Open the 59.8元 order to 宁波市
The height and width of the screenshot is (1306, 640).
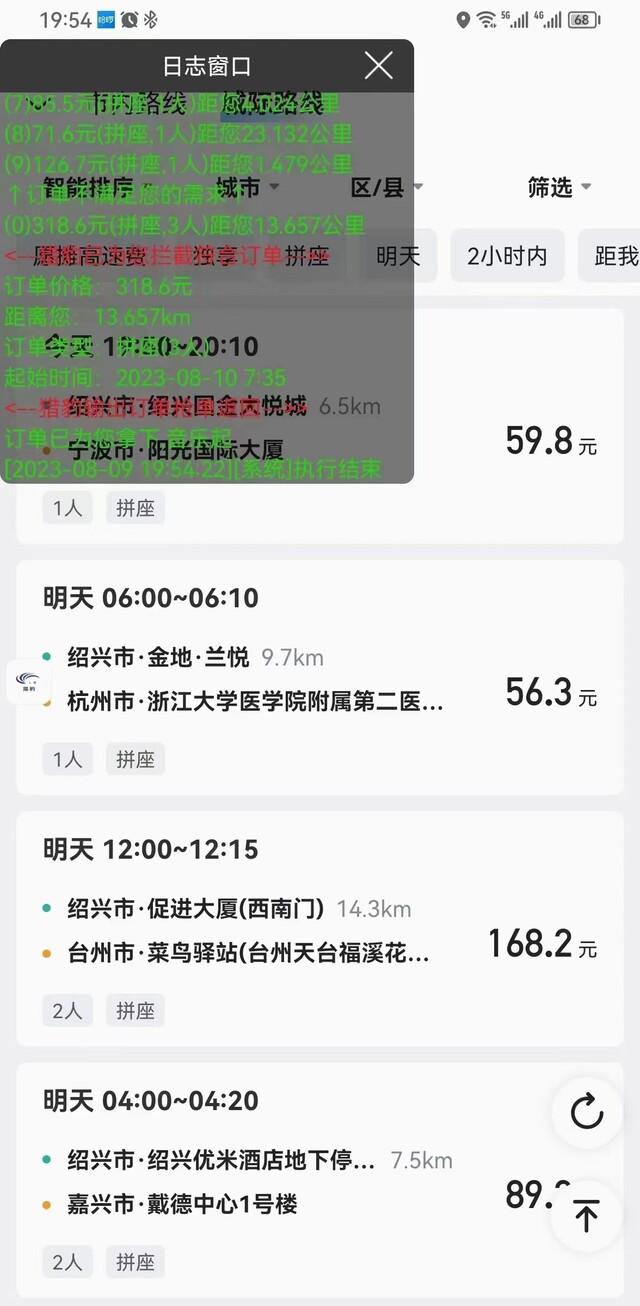point(320,426)
